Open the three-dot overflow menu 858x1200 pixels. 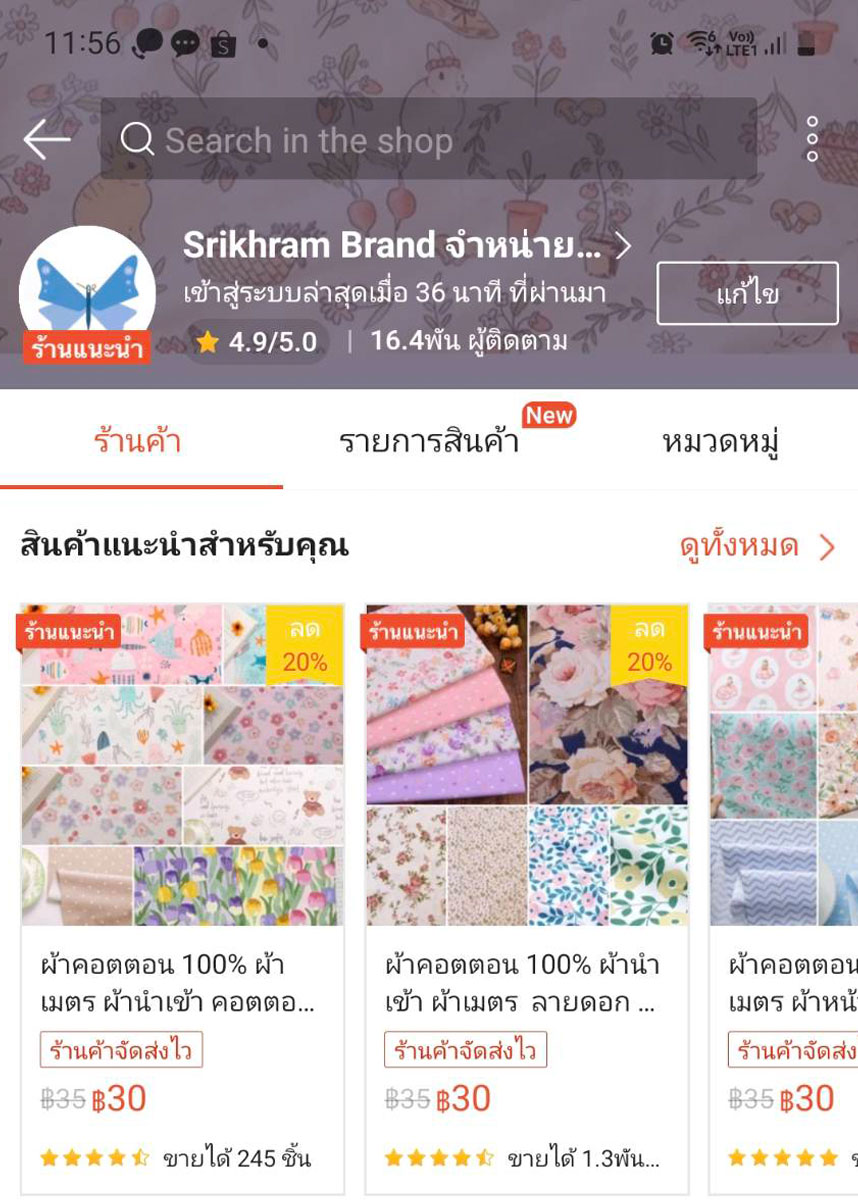812,139
